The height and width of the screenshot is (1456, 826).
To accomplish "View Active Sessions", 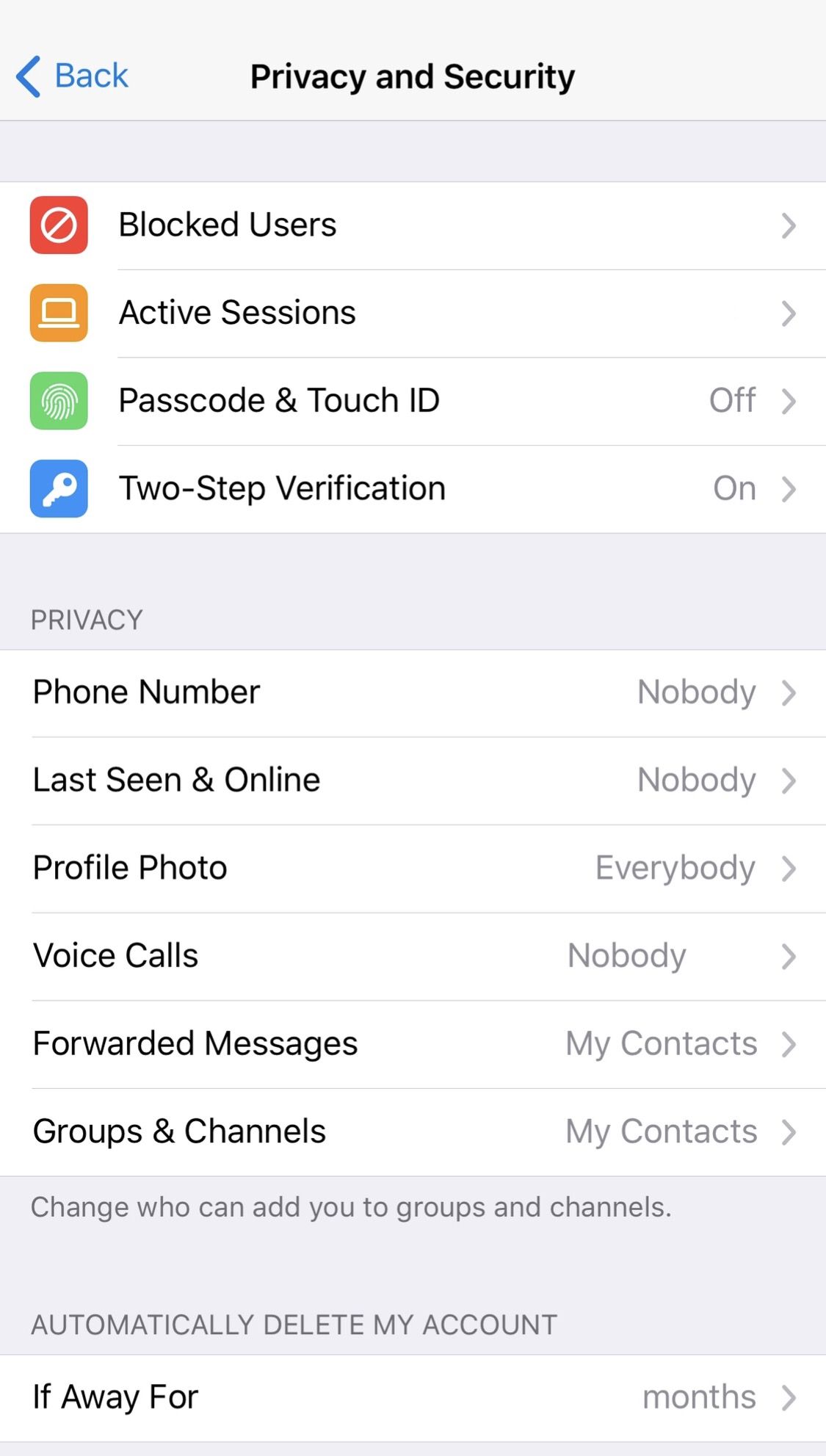I will [x=413, y=314].
